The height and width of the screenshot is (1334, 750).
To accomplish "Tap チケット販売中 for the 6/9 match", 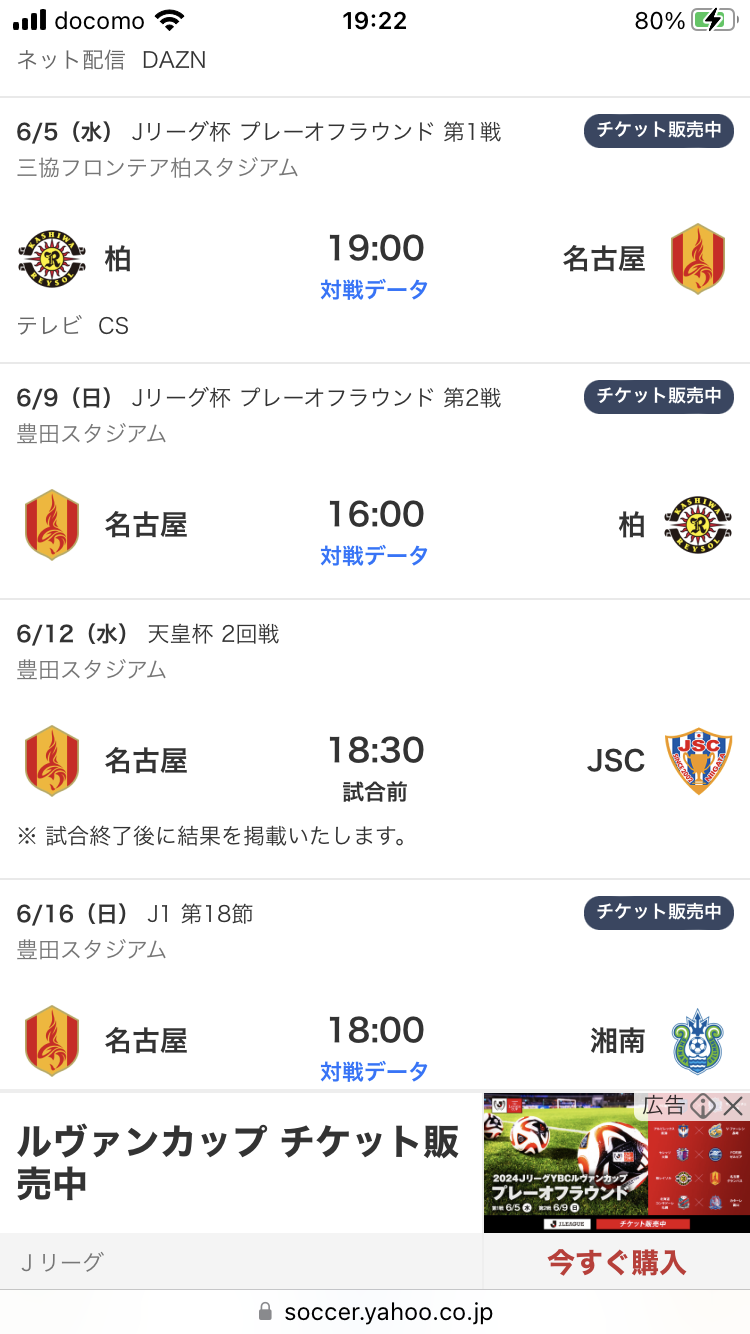I will click(659, 397).
